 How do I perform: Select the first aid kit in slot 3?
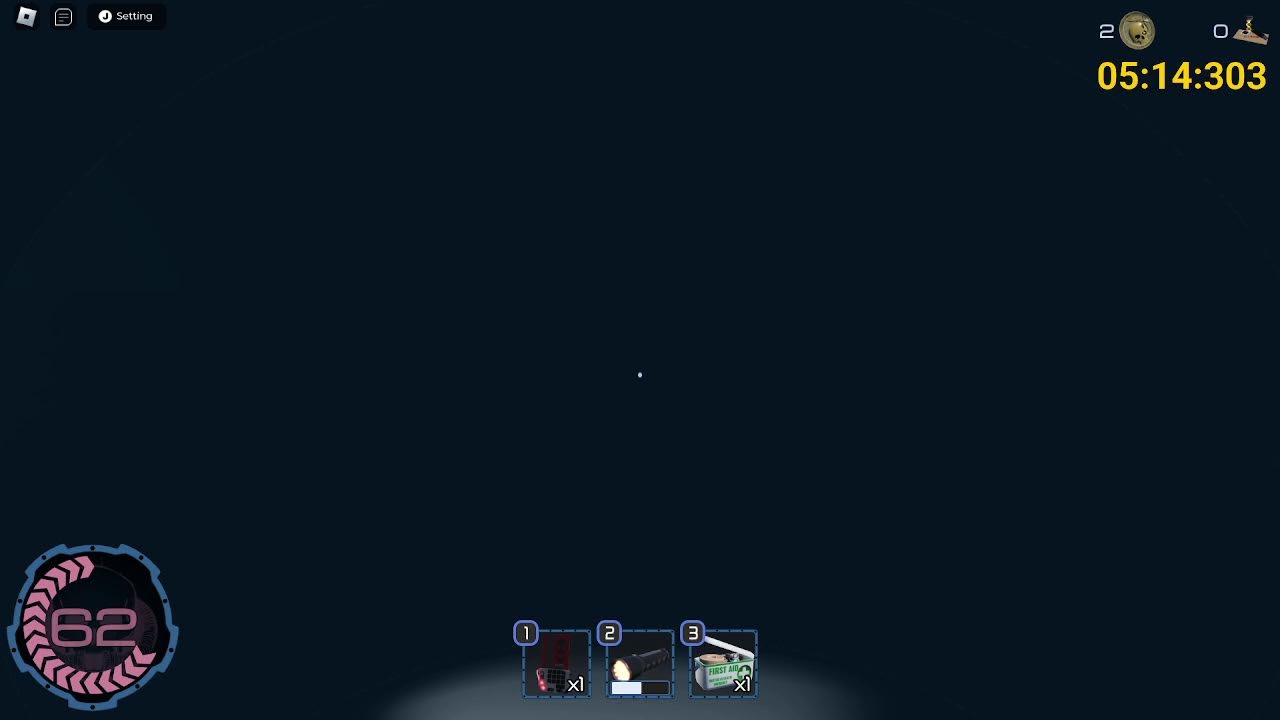[x=723, y=664]
